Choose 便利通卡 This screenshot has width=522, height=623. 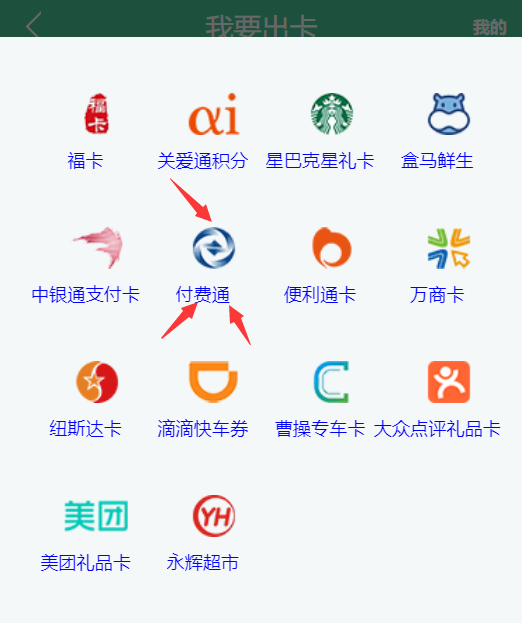320,265
